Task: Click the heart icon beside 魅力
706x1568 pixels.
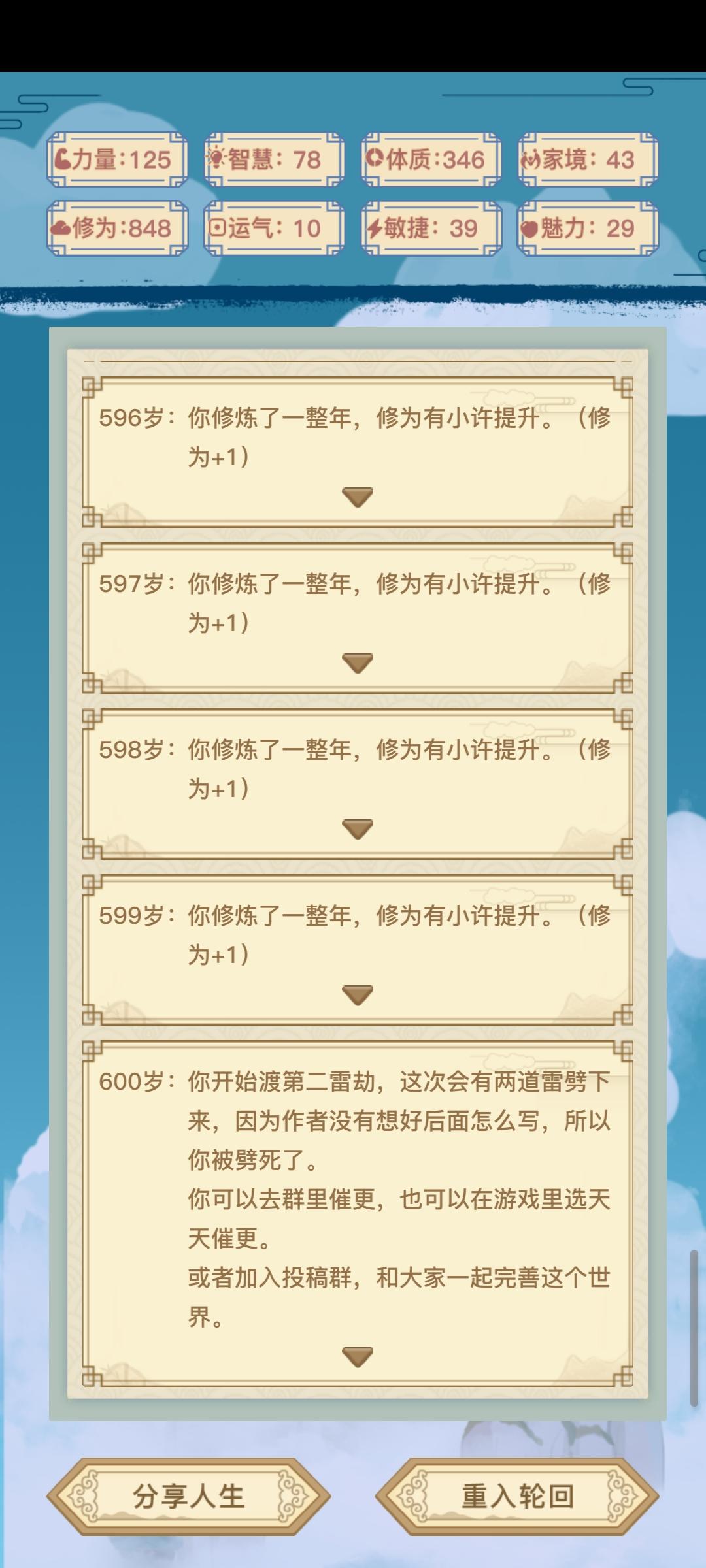Action: point(528,229)
